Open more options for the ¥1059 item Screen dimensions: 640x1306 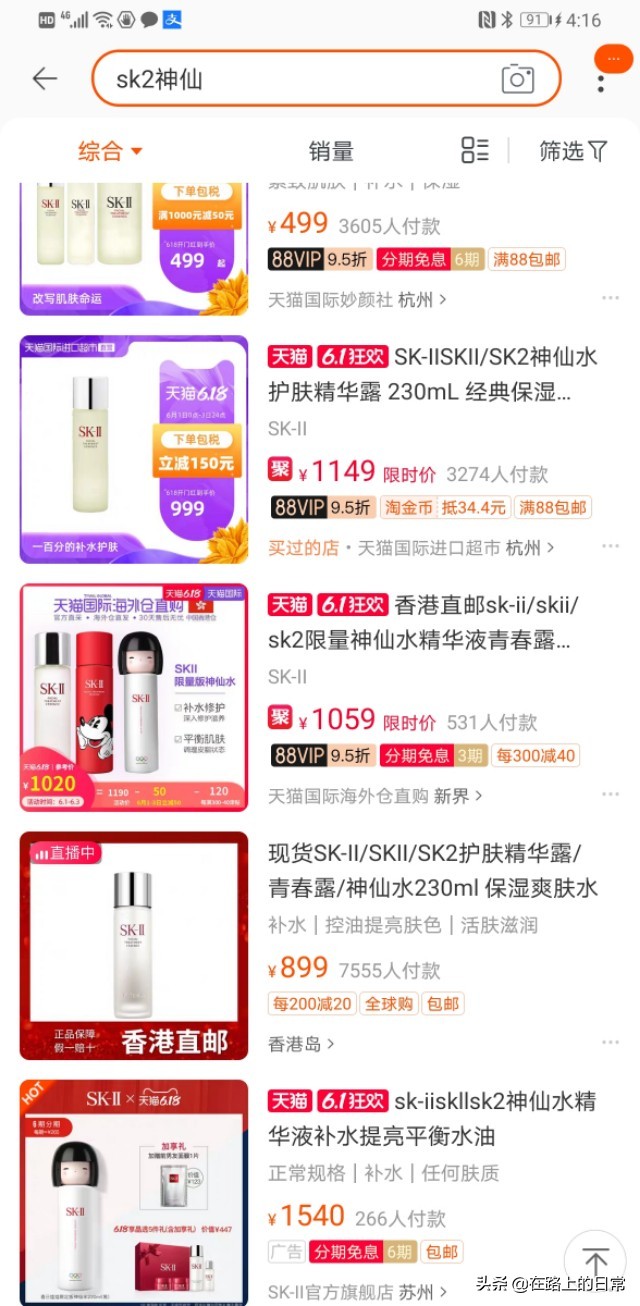pyautogui.click(x=610, y=796)
